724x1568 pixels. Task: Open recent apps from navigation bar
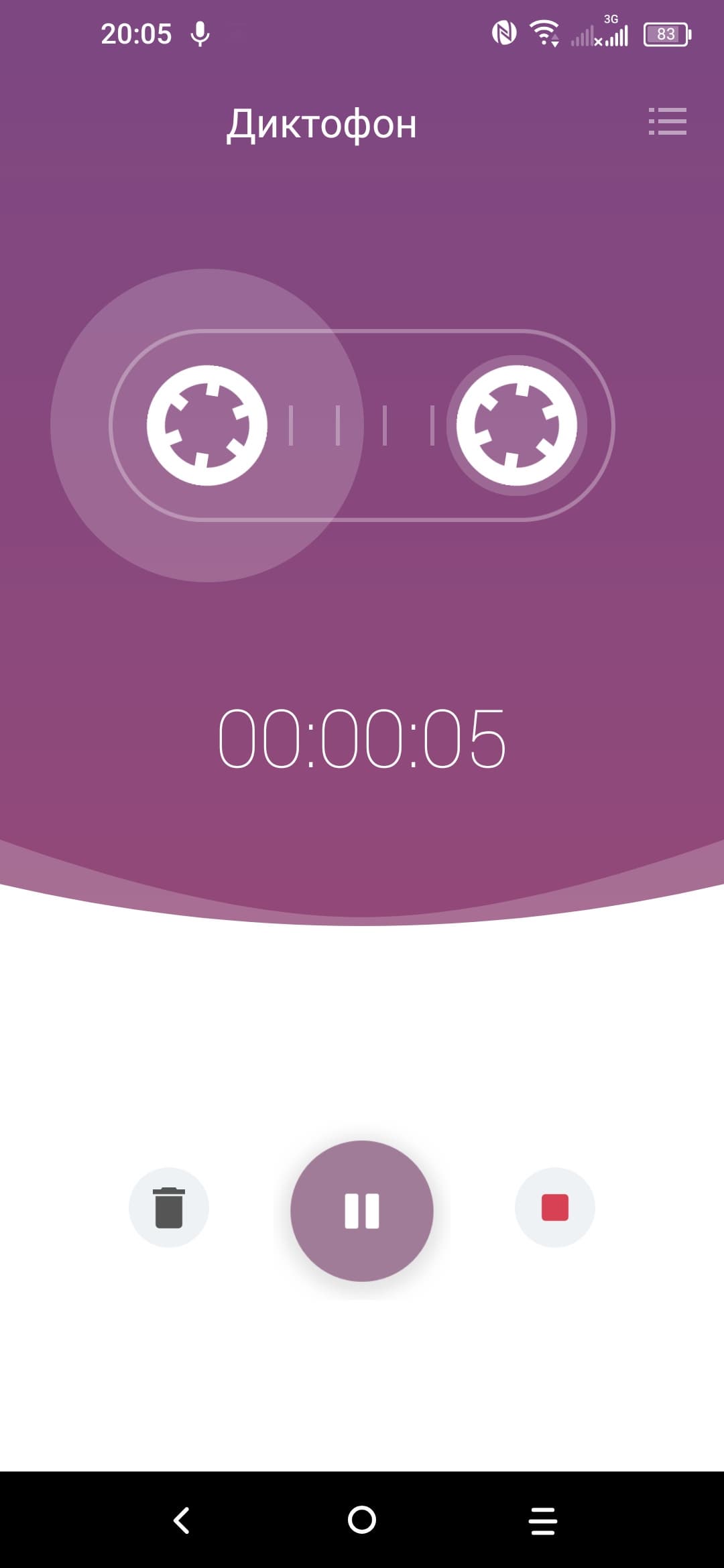click(x=543, y=1520)
